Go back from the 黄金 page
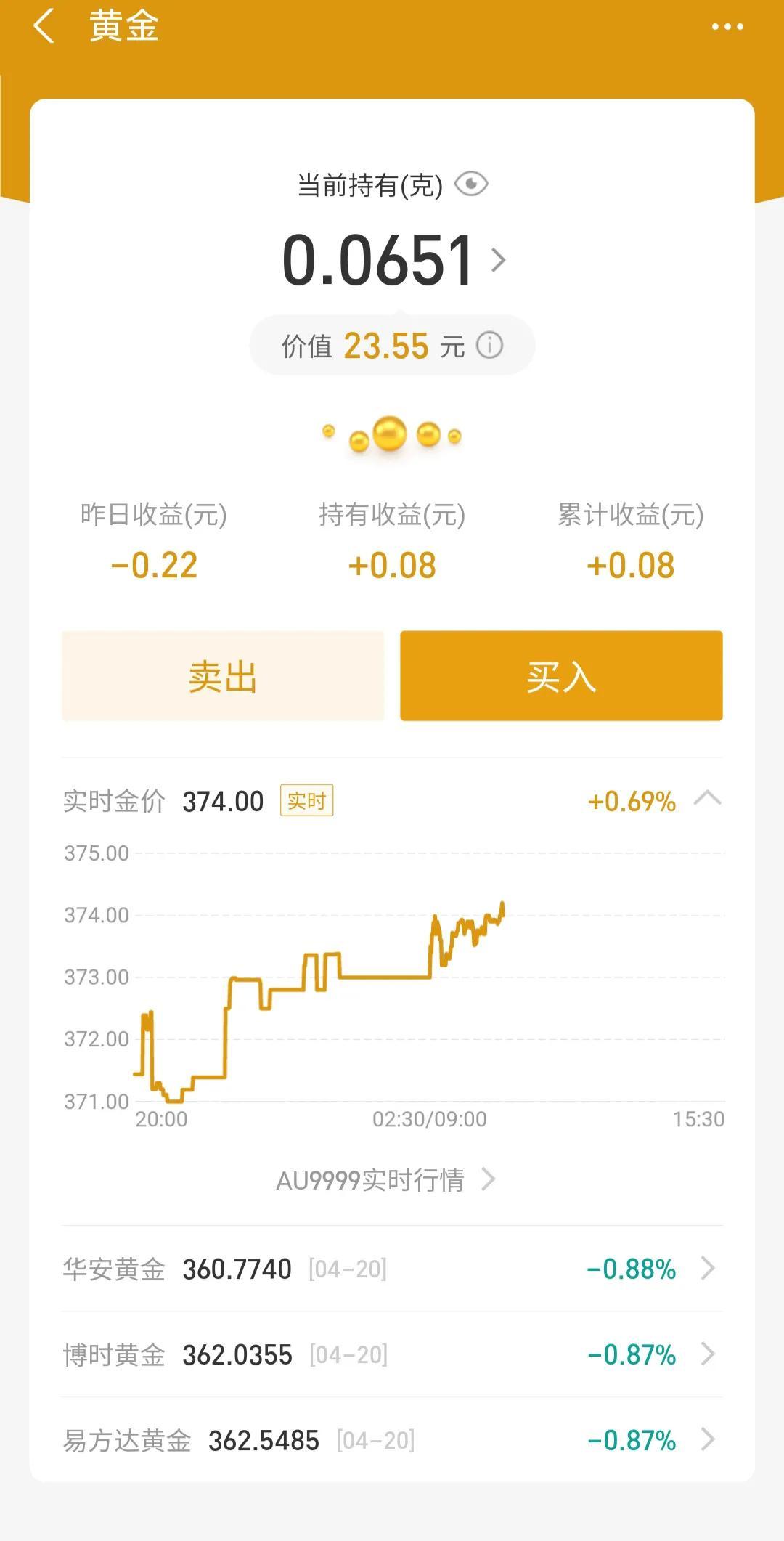The height and width of the screenshot is (1541, 784). pyautogui.click(x=44, y=26)
